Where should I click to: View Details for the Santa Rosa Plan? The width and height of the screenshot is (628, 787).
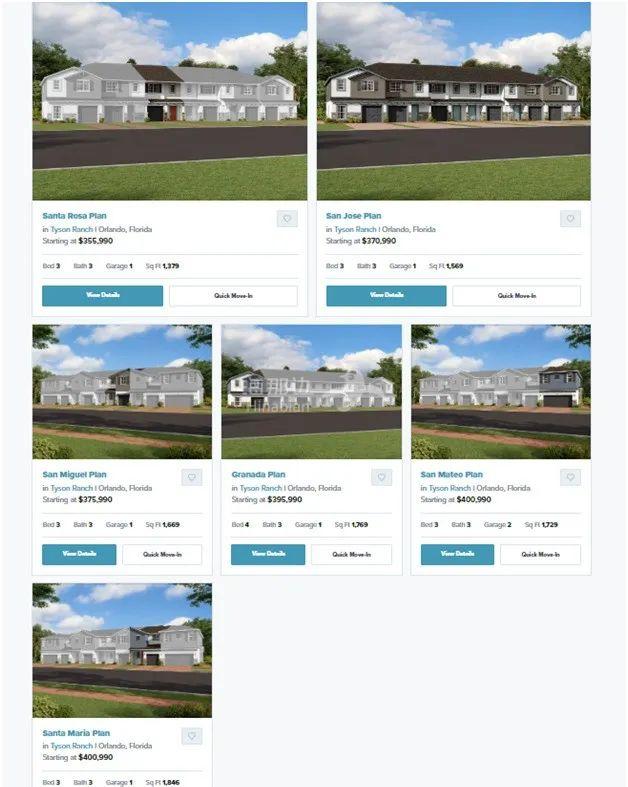102,296
